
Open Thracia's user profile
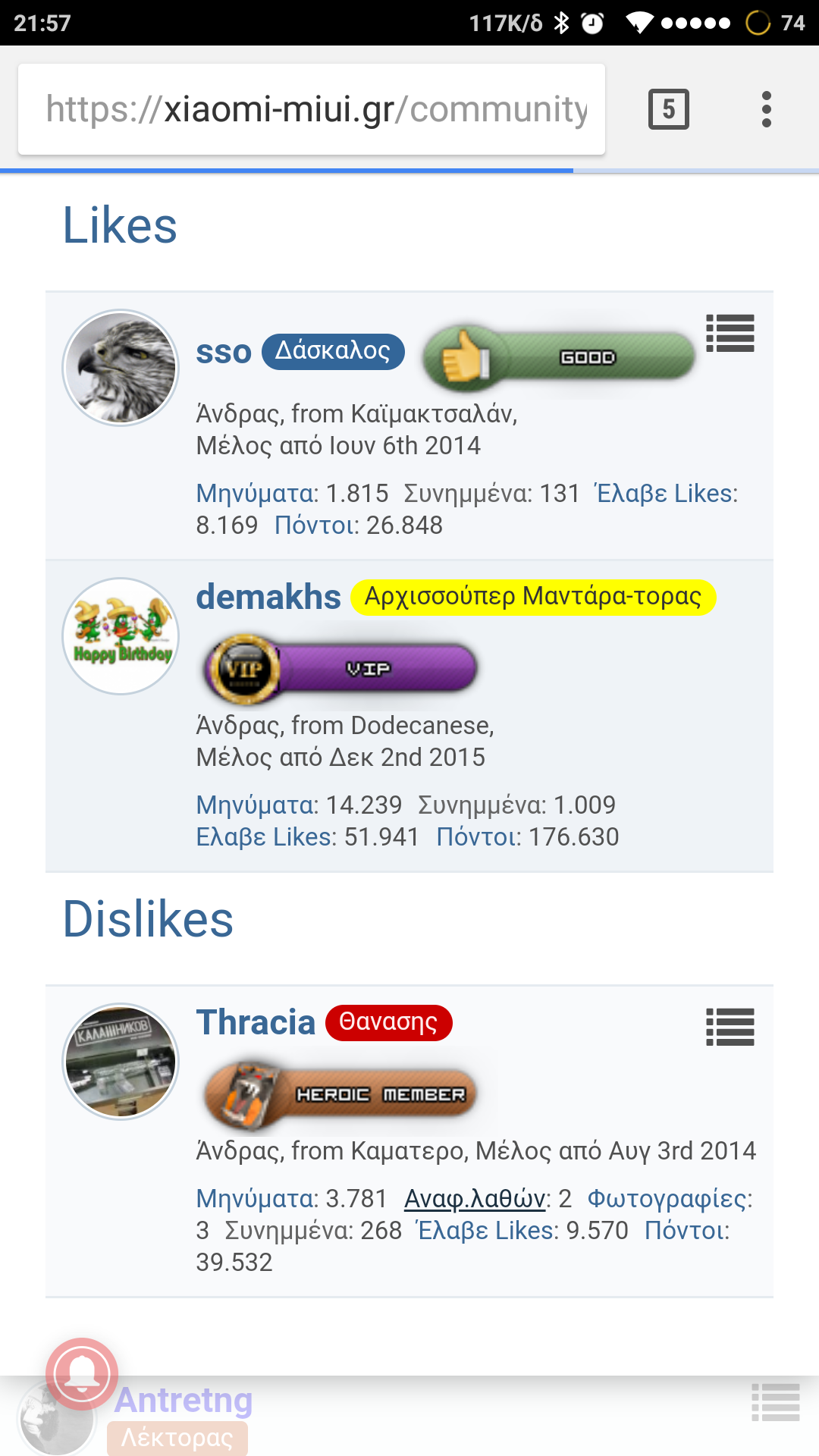(256, 1022)
